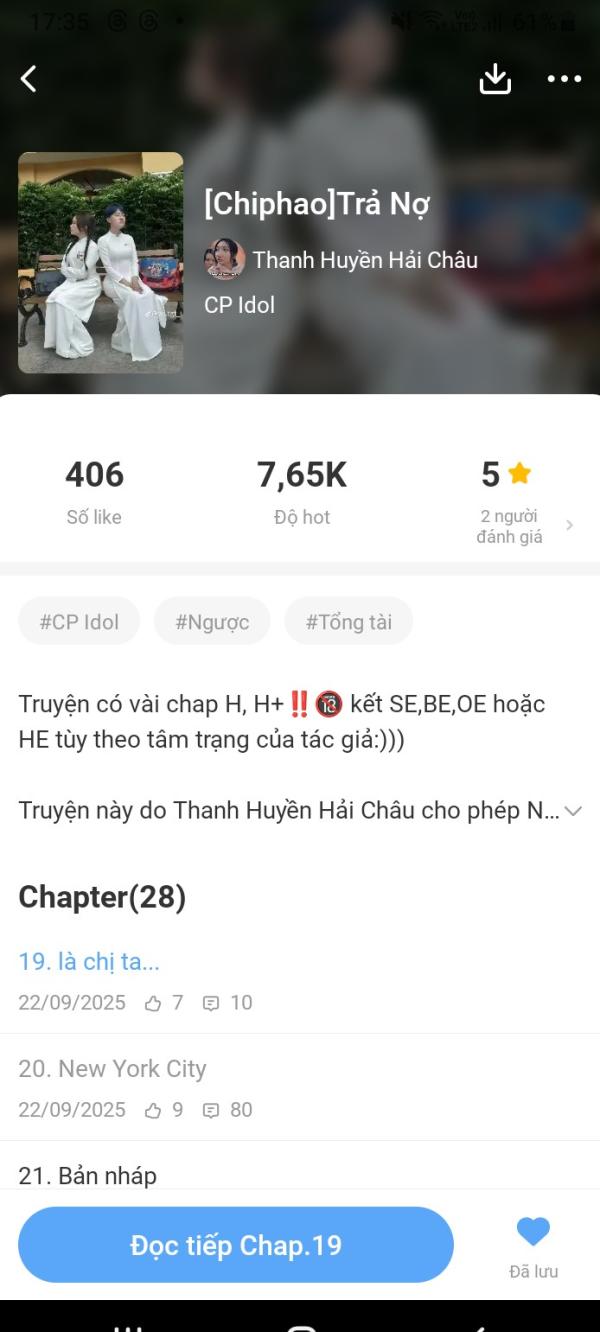This screenshot has width=600, height=1332.
Task: Tap the #Ngược tag chip
Action: tap(212, 622)
